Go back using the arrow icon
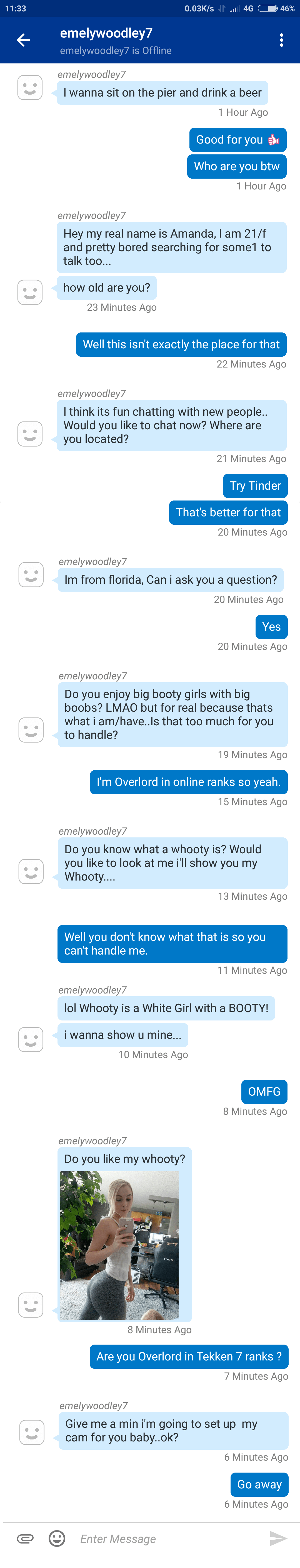The image size is (300, 1568). [23, 40]
